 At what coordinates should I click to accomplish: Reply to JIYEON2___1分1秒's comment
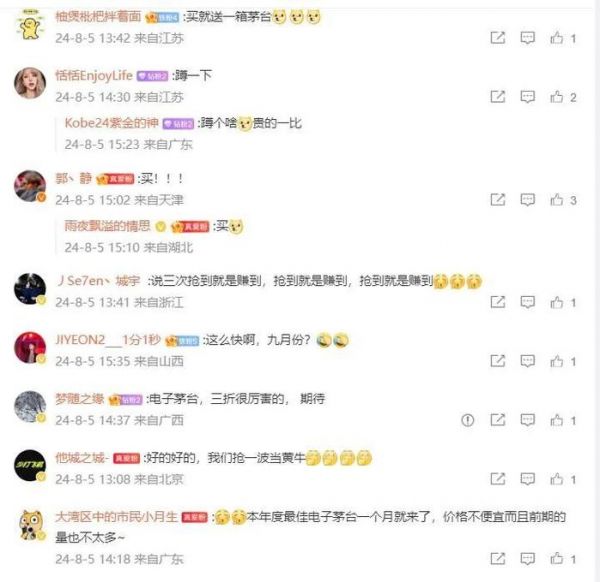(527, 360)
